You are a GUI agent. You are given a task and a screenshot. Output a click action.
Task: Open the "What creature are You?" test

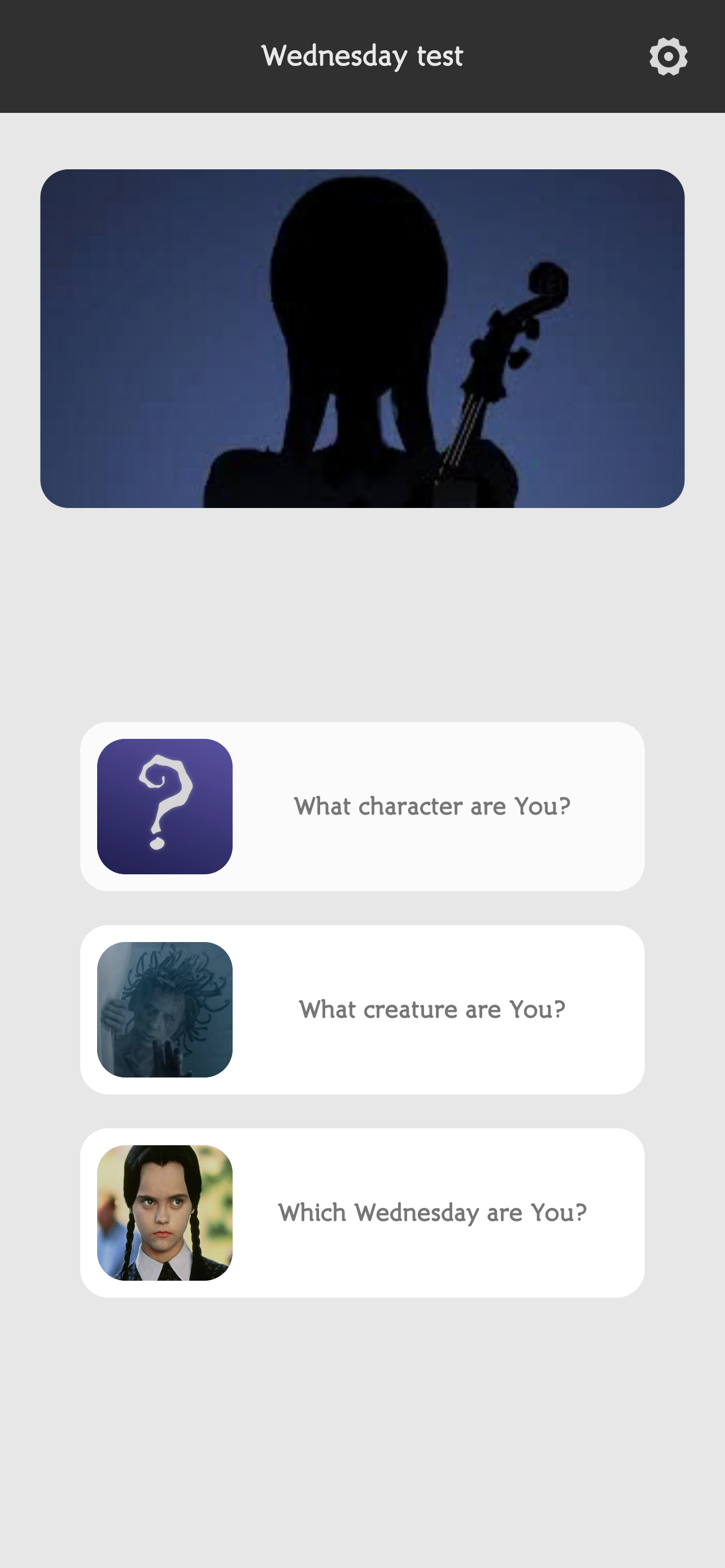tap(362, 1009)
